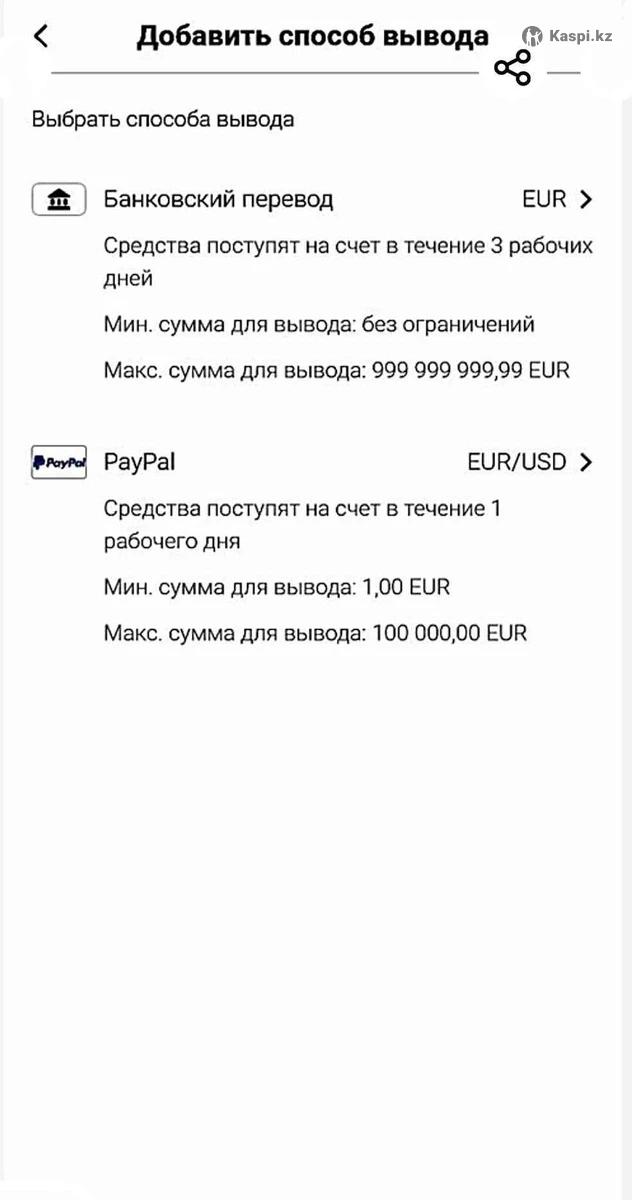Image resolution: width=632 pixels, height=1200 pixels.
Task: Go back from Добавить способ вывода
Action: click(x=41, y=37)
